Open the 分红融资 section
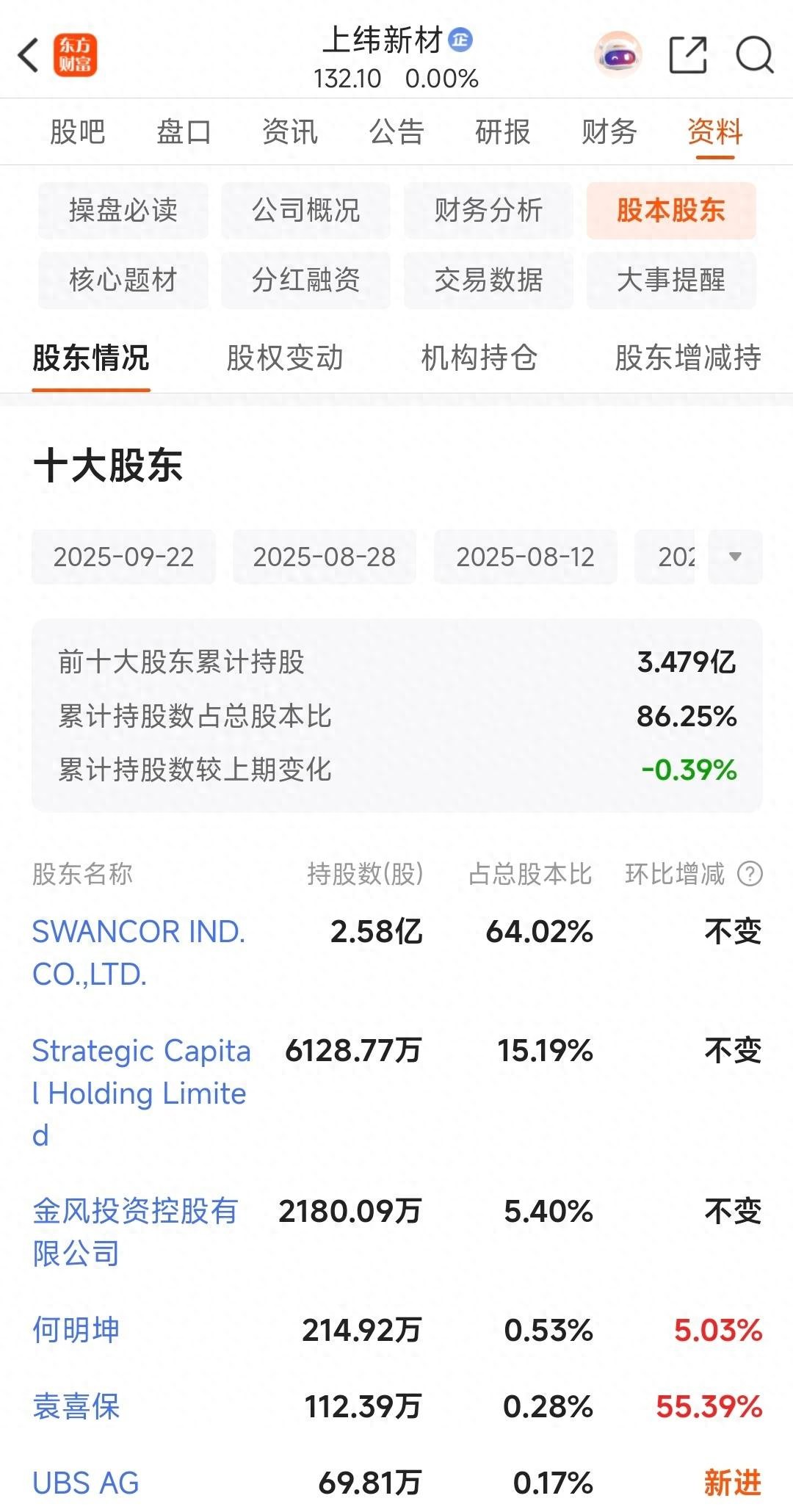Image resolution: width=793 pixels, height=1512 pixels. coord(305,280)
